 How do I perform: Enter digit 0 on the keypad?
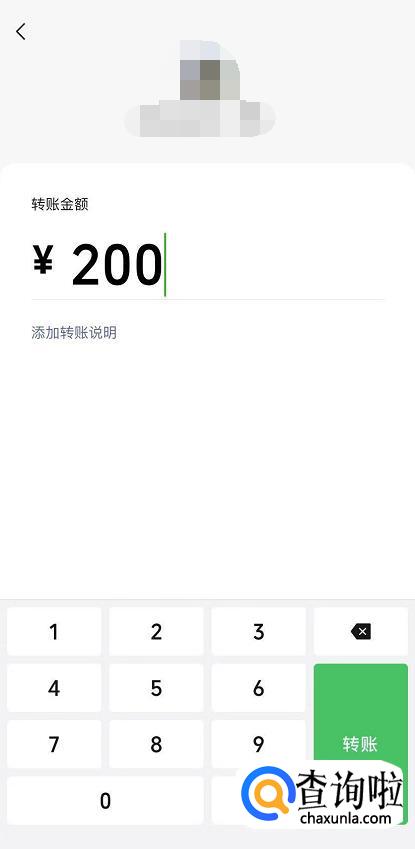(105, 800)
